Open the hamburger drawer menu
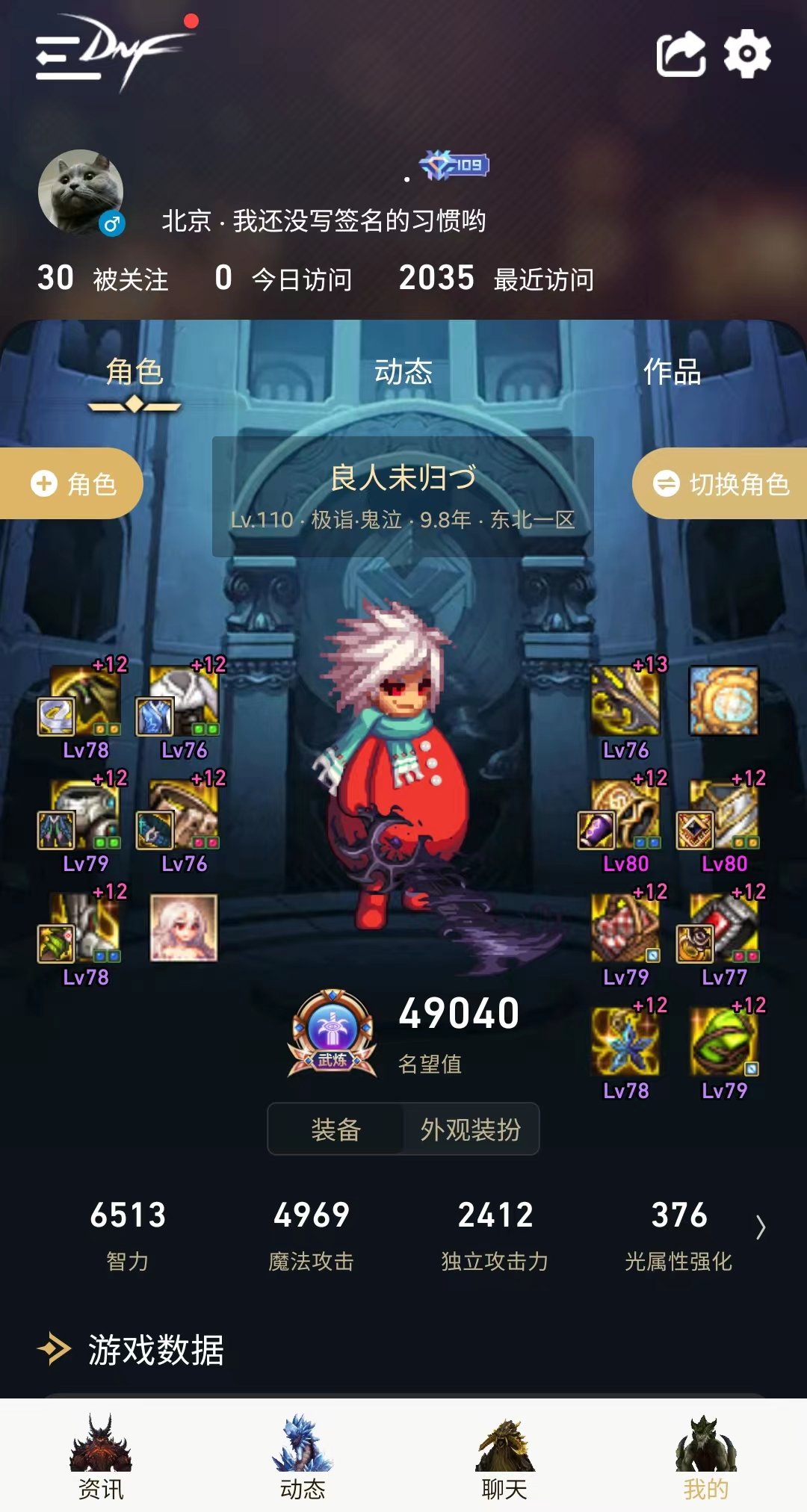The image size is (807, 1512). click(x=66, y=58)
